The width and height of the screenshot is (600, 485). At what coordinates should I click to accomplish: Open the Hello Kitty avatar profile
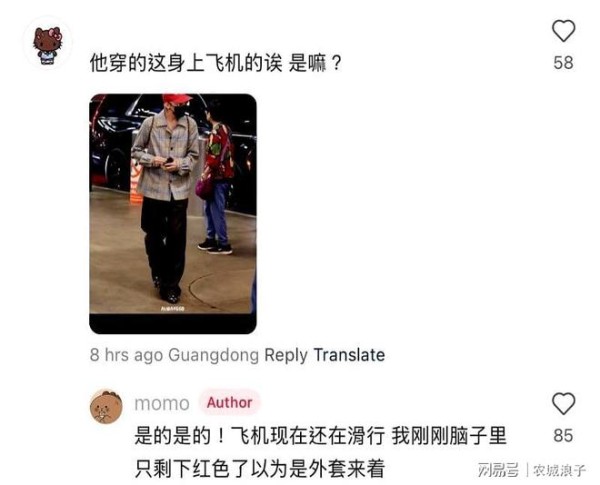coord(47,45)
